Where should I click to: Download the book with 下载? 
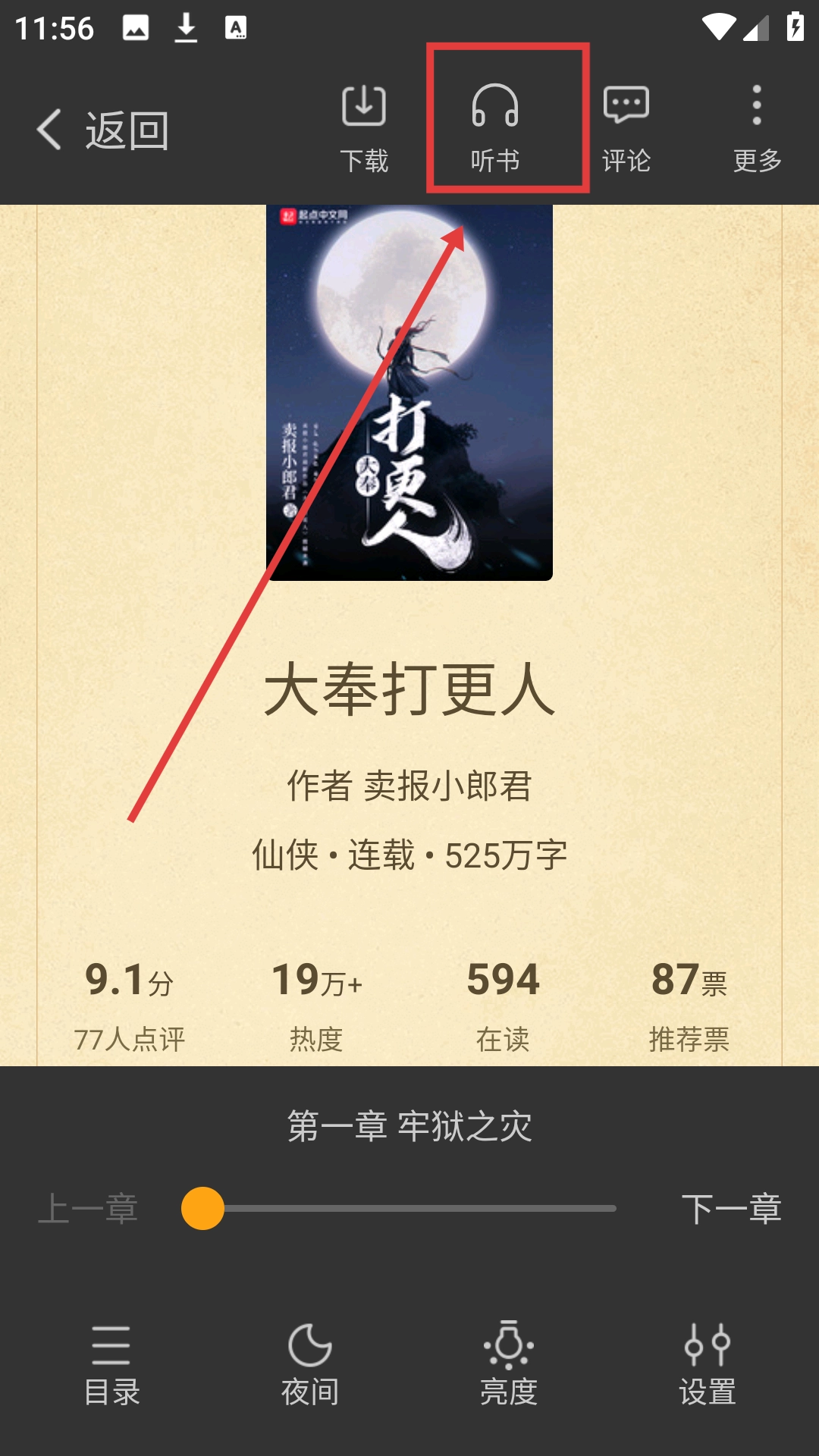tap(364, 127)
